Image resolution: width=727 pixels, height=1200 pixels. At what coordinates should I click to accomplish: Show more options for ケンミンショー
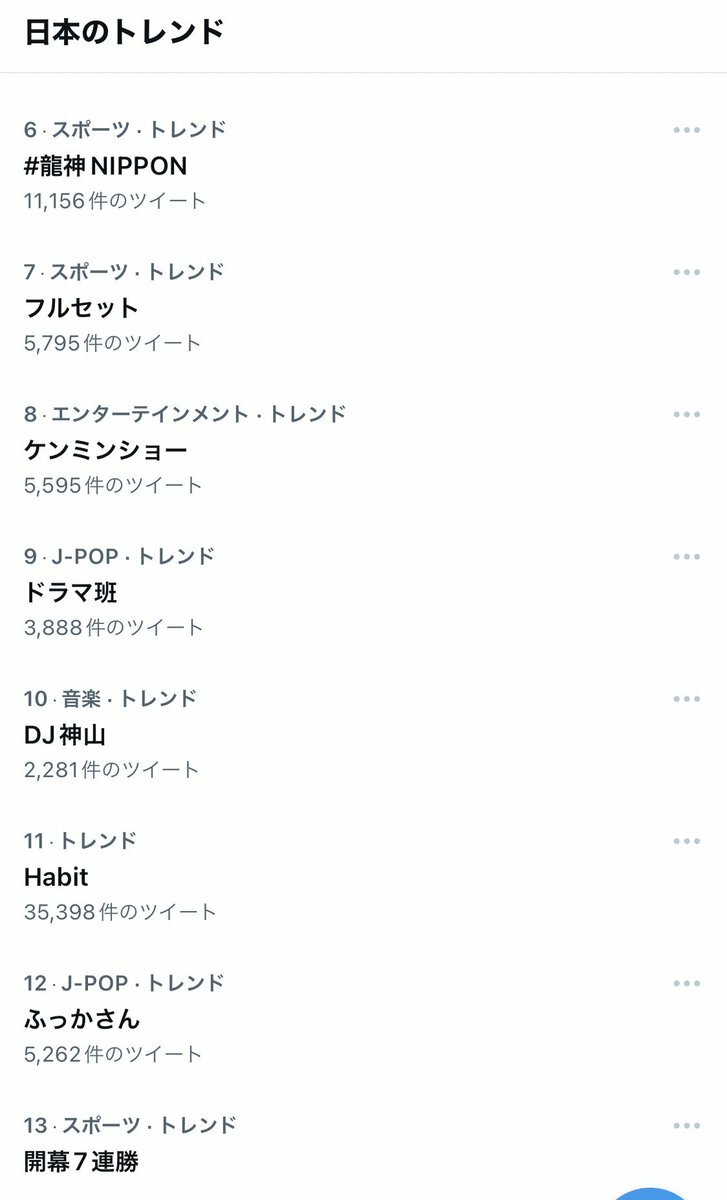686,414
